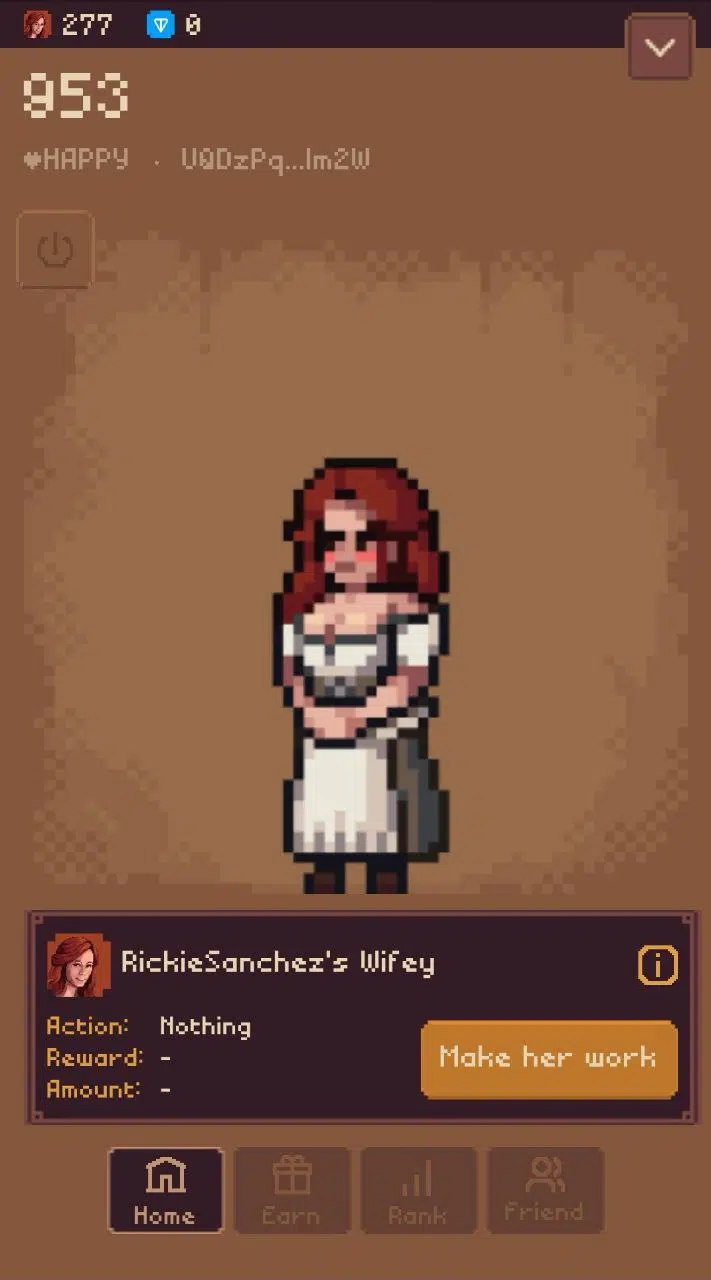
Task: Open the Earn tab
Action: point(292,1190)
